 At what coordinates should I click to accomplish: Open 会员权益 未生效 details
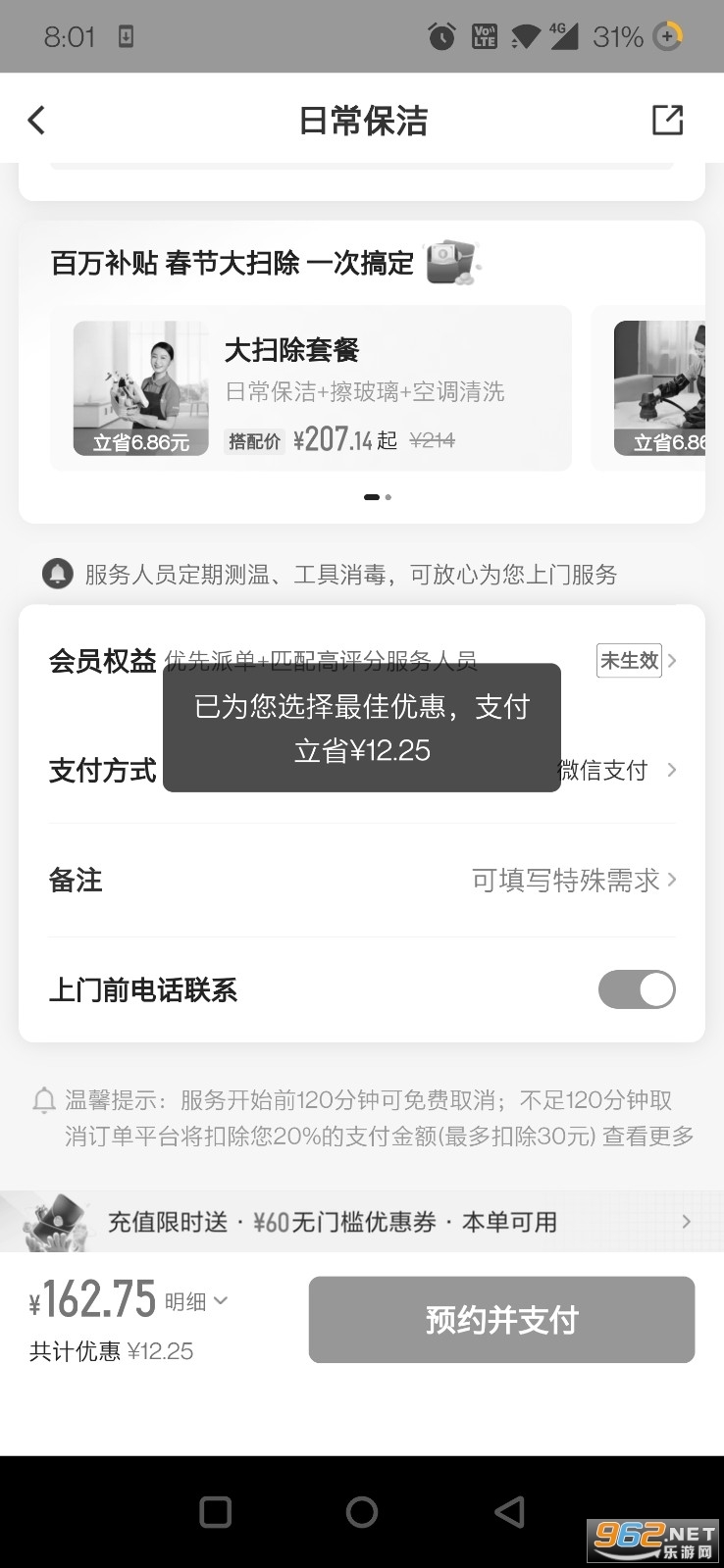point(636,661)
